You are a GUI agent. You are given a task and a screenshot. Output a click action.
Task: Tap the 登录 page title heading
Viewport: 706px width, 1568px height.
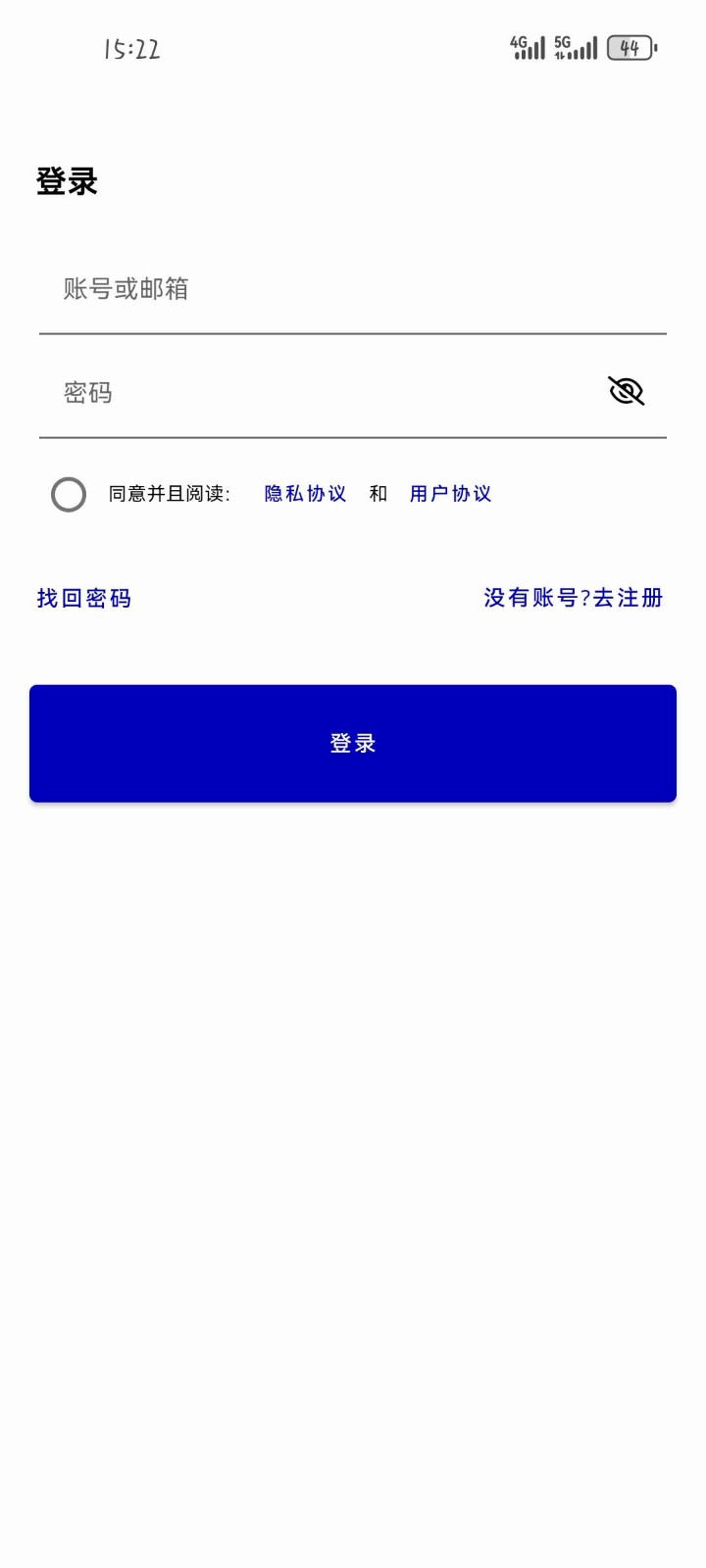(x=65, y=180)
